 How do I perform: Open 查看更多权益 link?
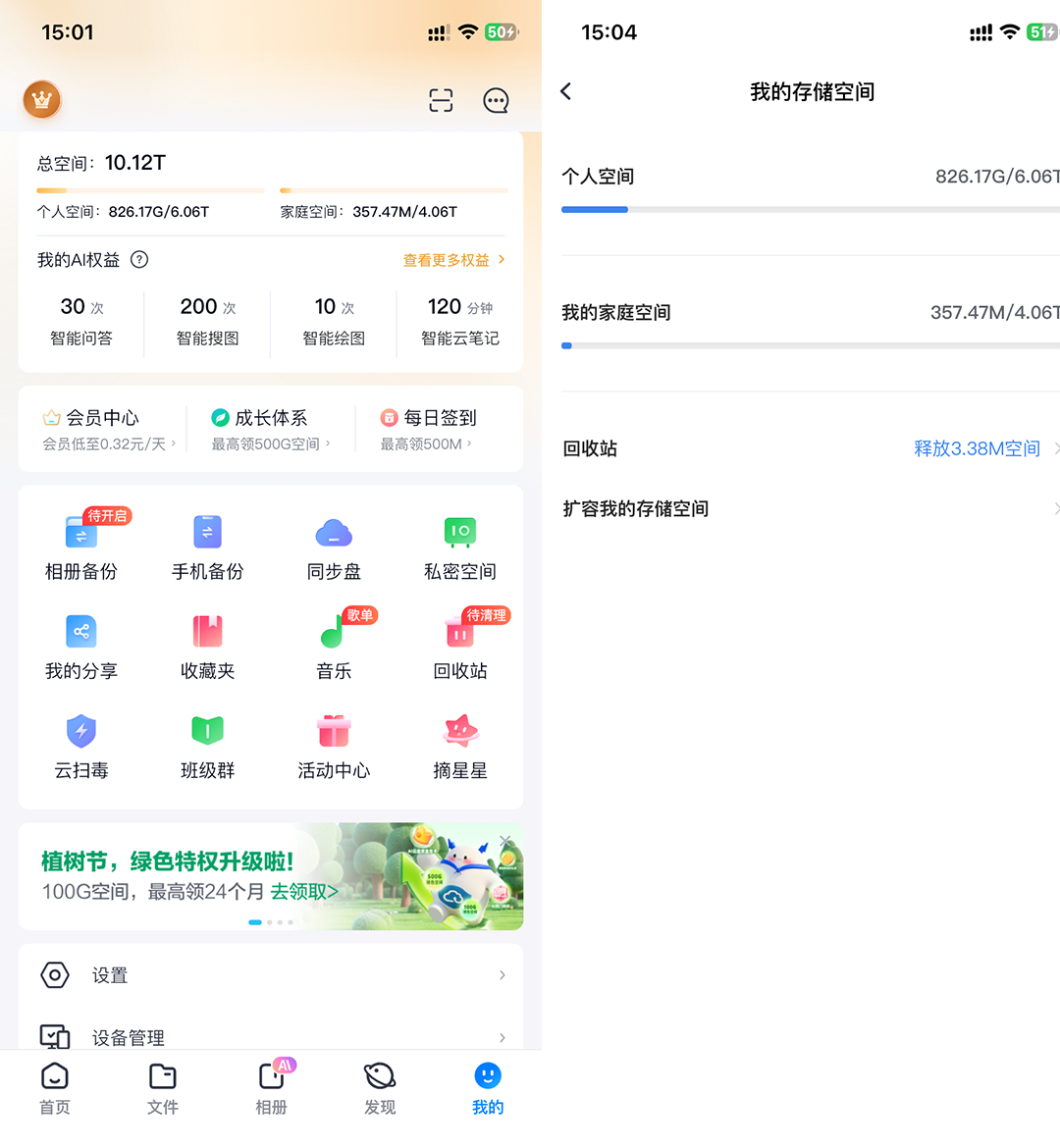click(453, 260)
